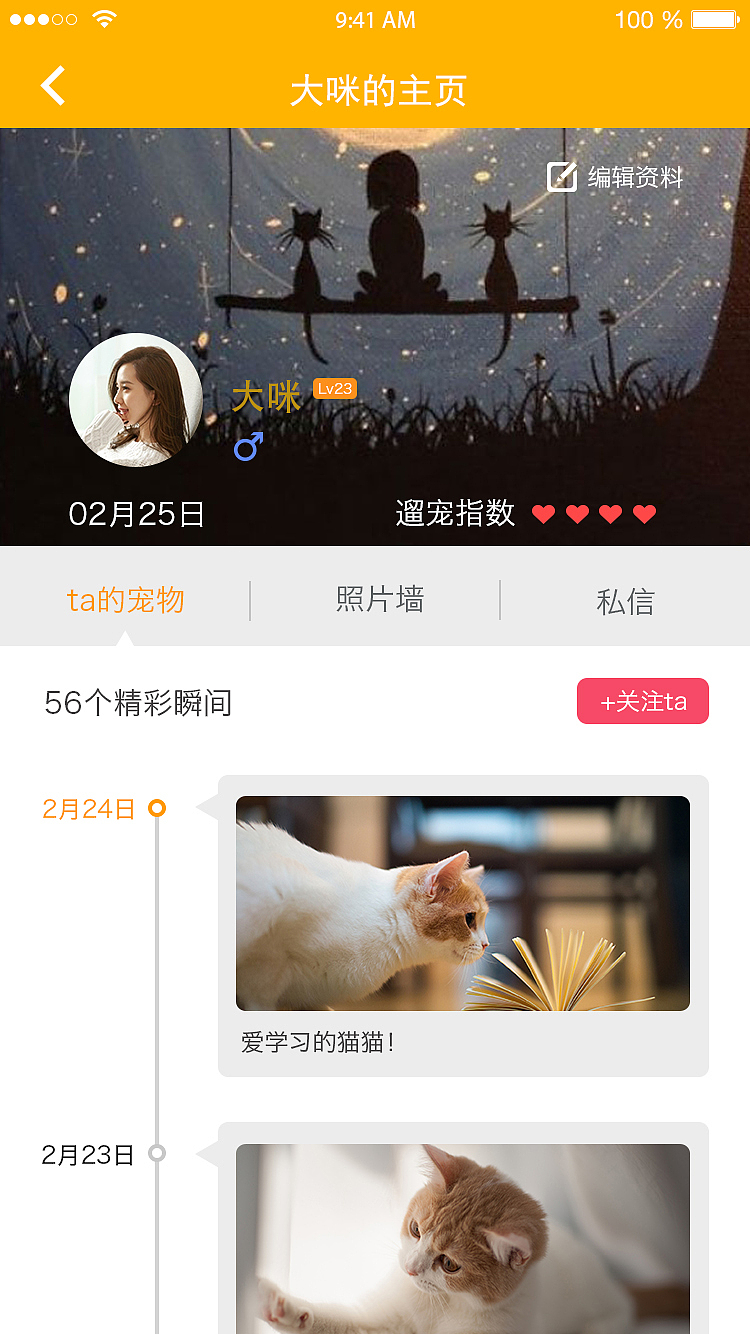The image size is (750, 1334).
Task: Tap the 2月24日 timeline dot marker
Action: pyautogui.click(x=157, y=808)
